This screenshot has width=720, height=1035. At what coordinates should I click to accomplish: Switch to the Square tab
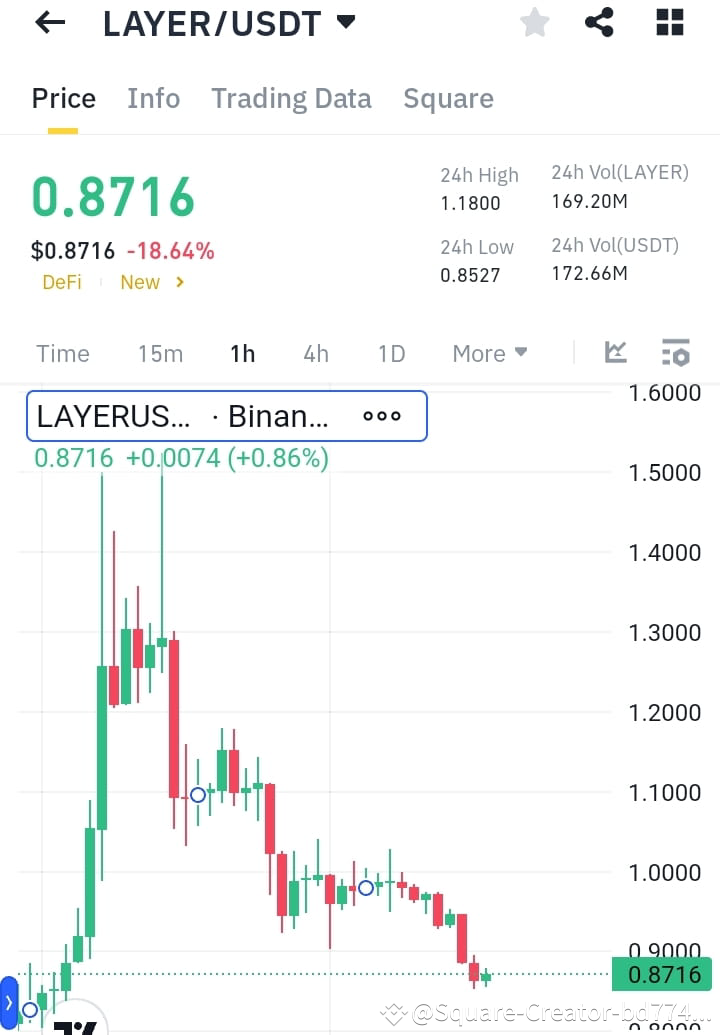pyautogui.click(x=448, y=98)
